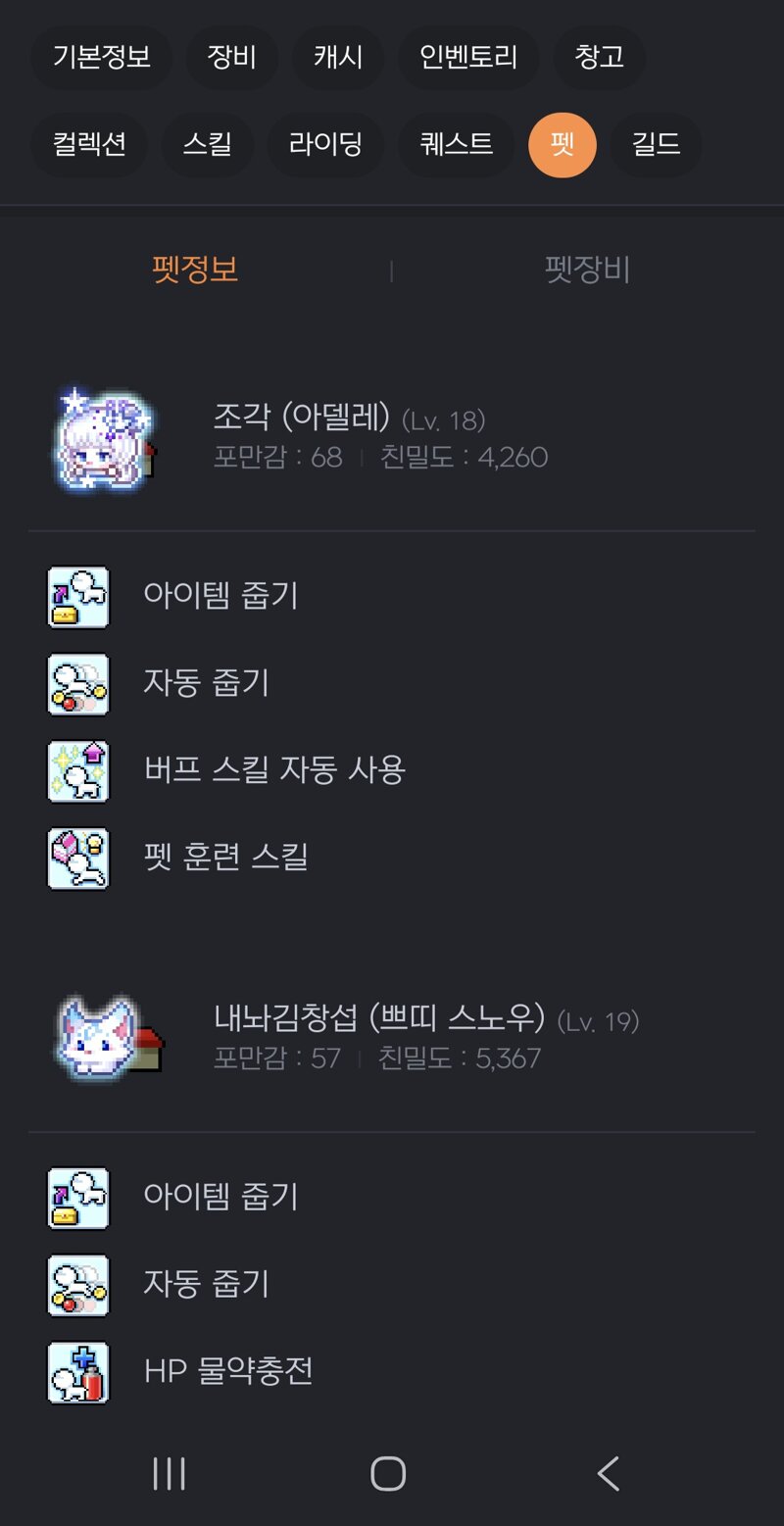Open the 퀘스트 chip
The width and height of the screenshot is (784, 1526).
pyautogui.click(x=456, y=145)
